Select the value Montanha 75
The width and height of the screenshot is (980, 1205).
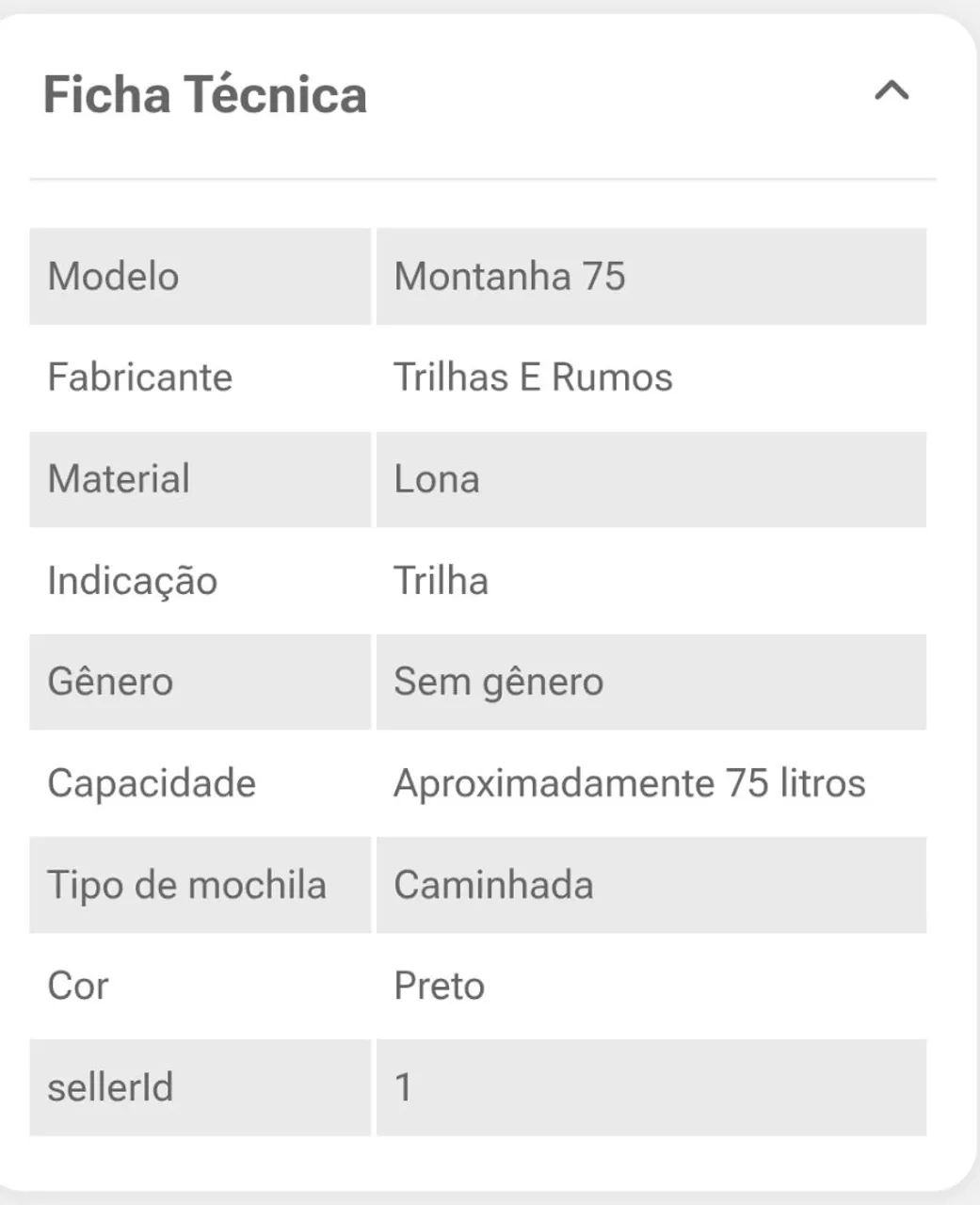(x=508, y=276)
